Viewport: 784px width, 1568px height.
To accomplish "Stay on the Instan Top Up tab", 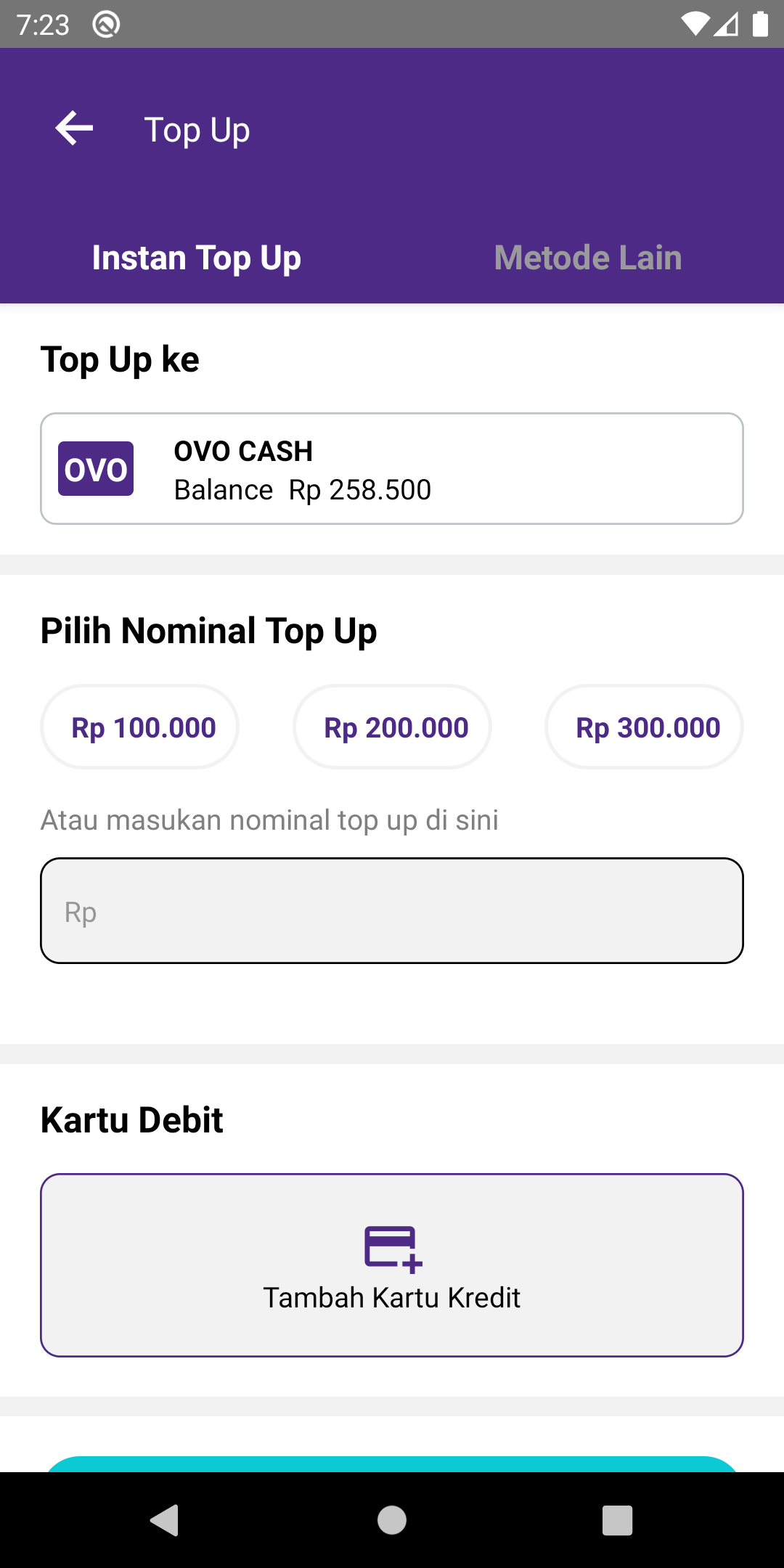I will click(x=196, y=258).
